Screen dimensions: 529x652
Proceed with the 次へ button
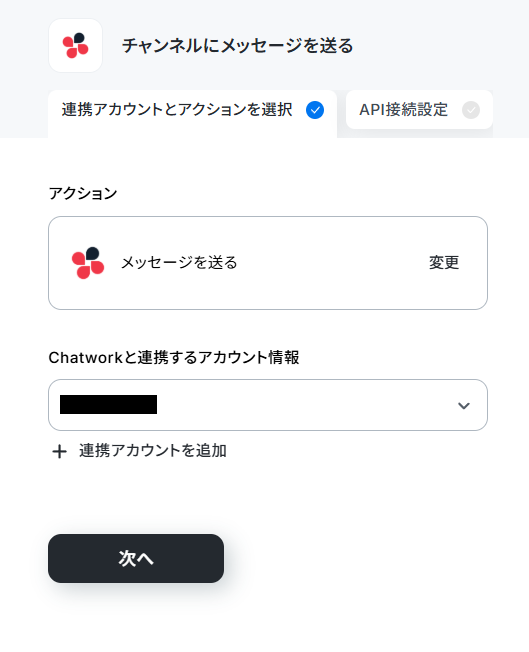tap(136, 558)
